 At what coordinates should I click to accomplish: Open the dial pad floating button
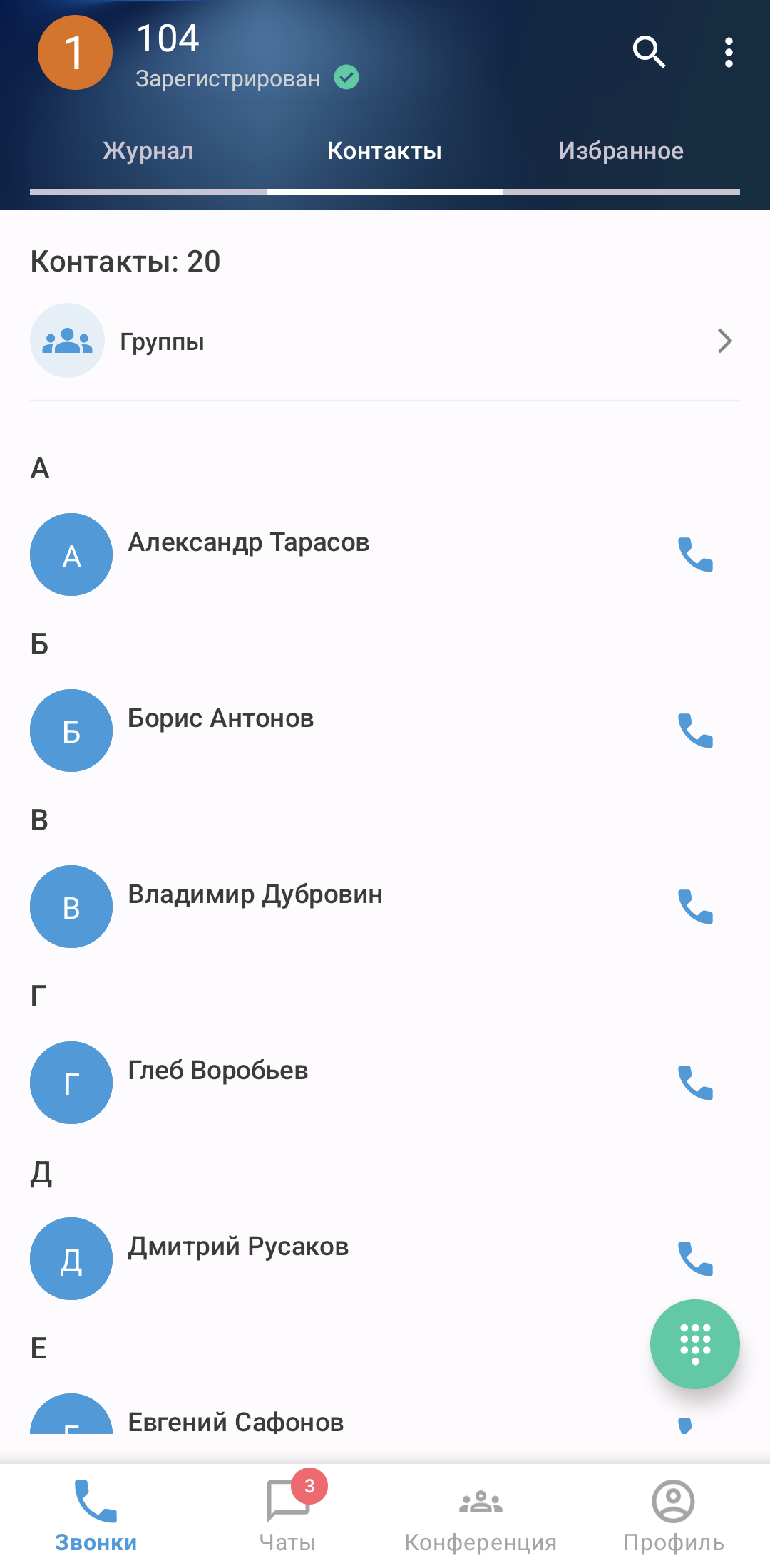coord(694,1344)
